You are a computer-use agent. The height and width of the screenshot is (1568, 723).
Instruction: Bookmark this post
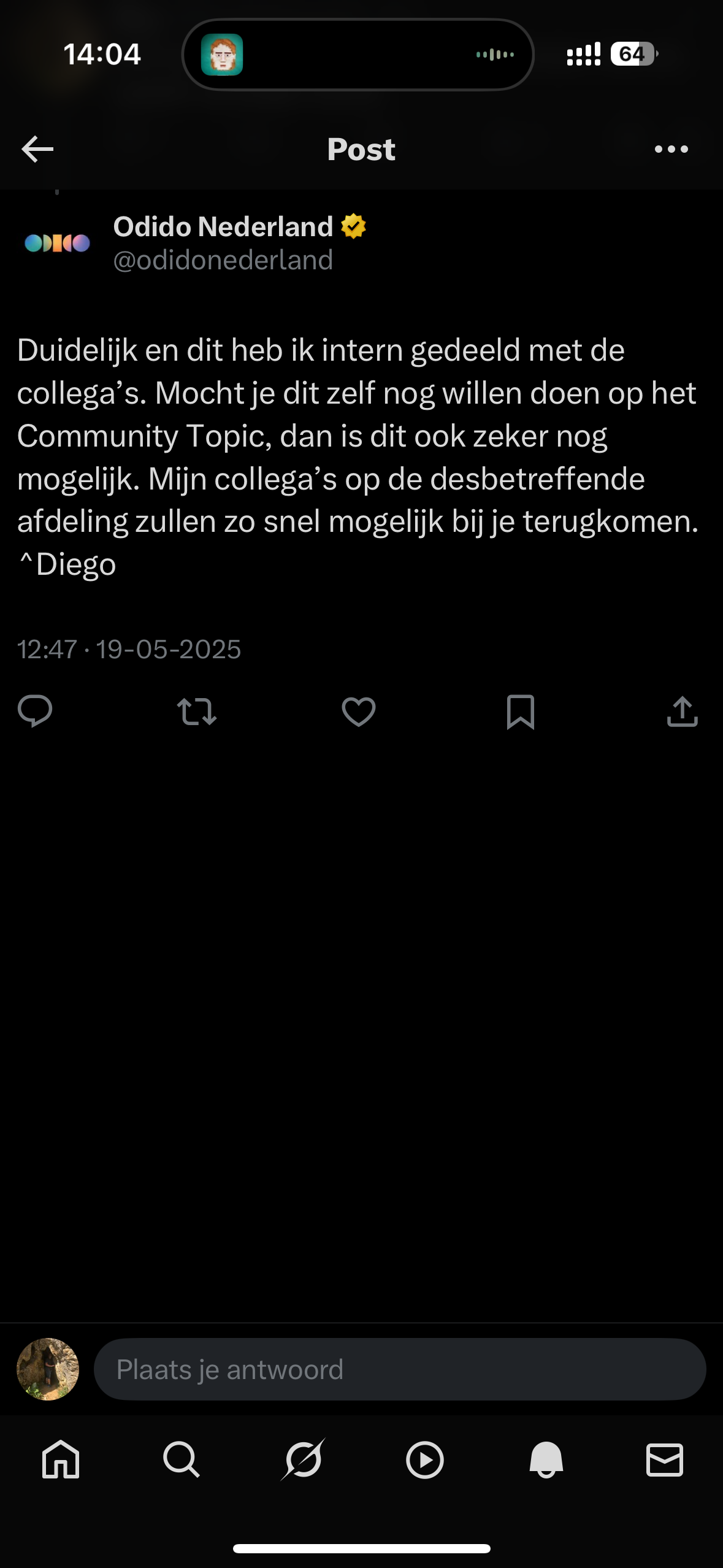[520, 712]
